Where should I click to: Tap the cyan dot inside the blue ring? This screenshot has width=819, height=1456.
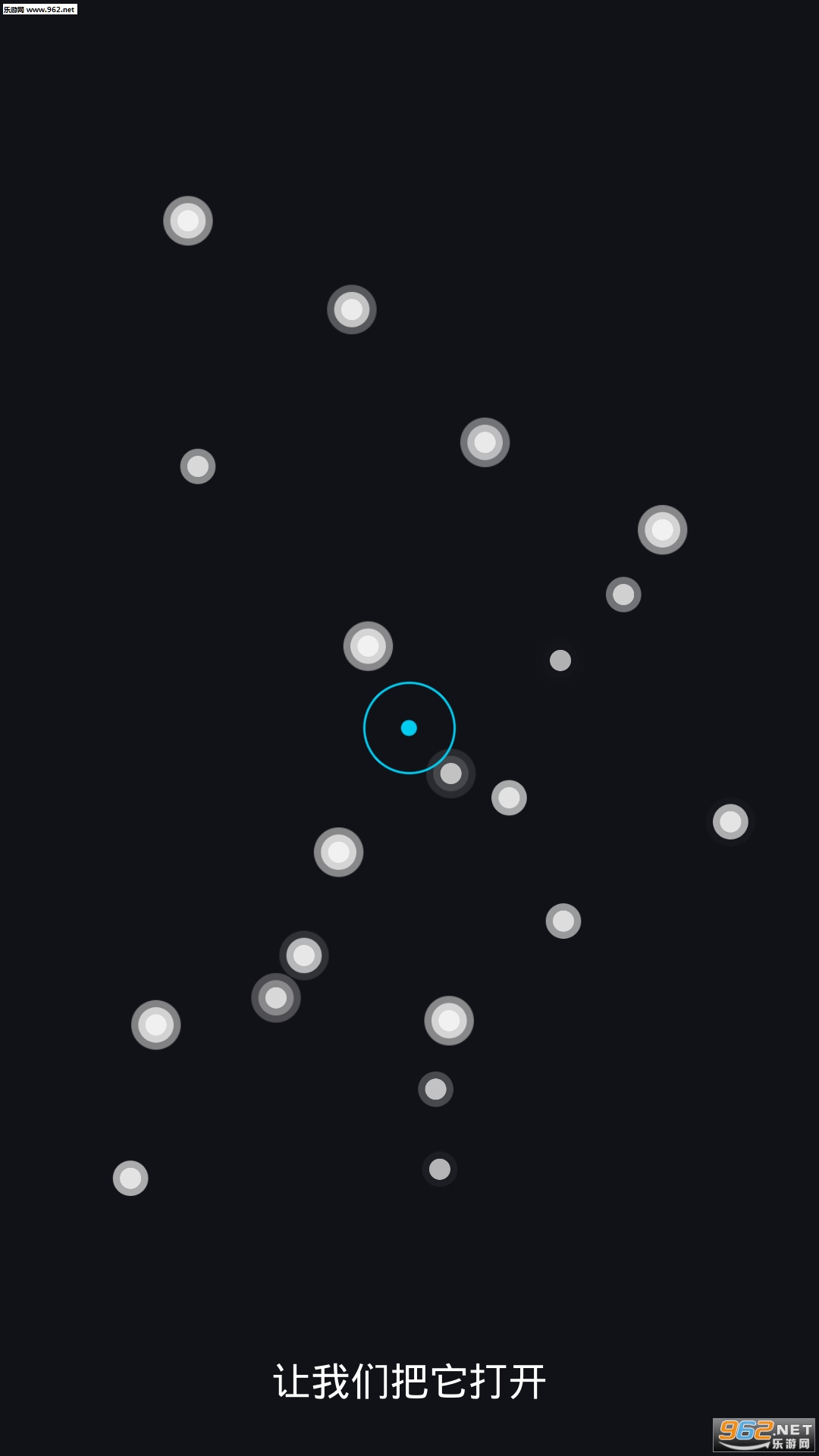point(409,728)
